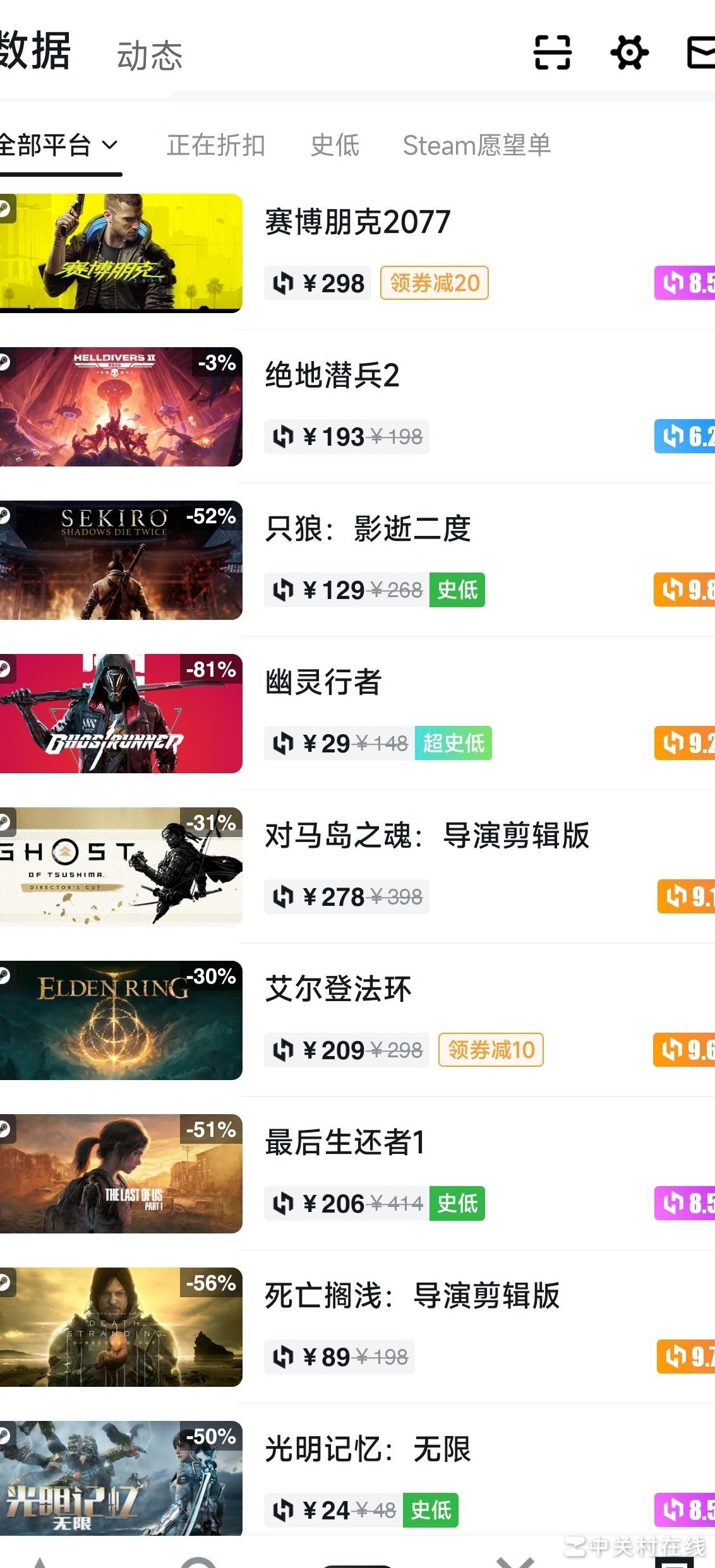Open 光明记忆:无限 game entry

[x=368, y=1449]
